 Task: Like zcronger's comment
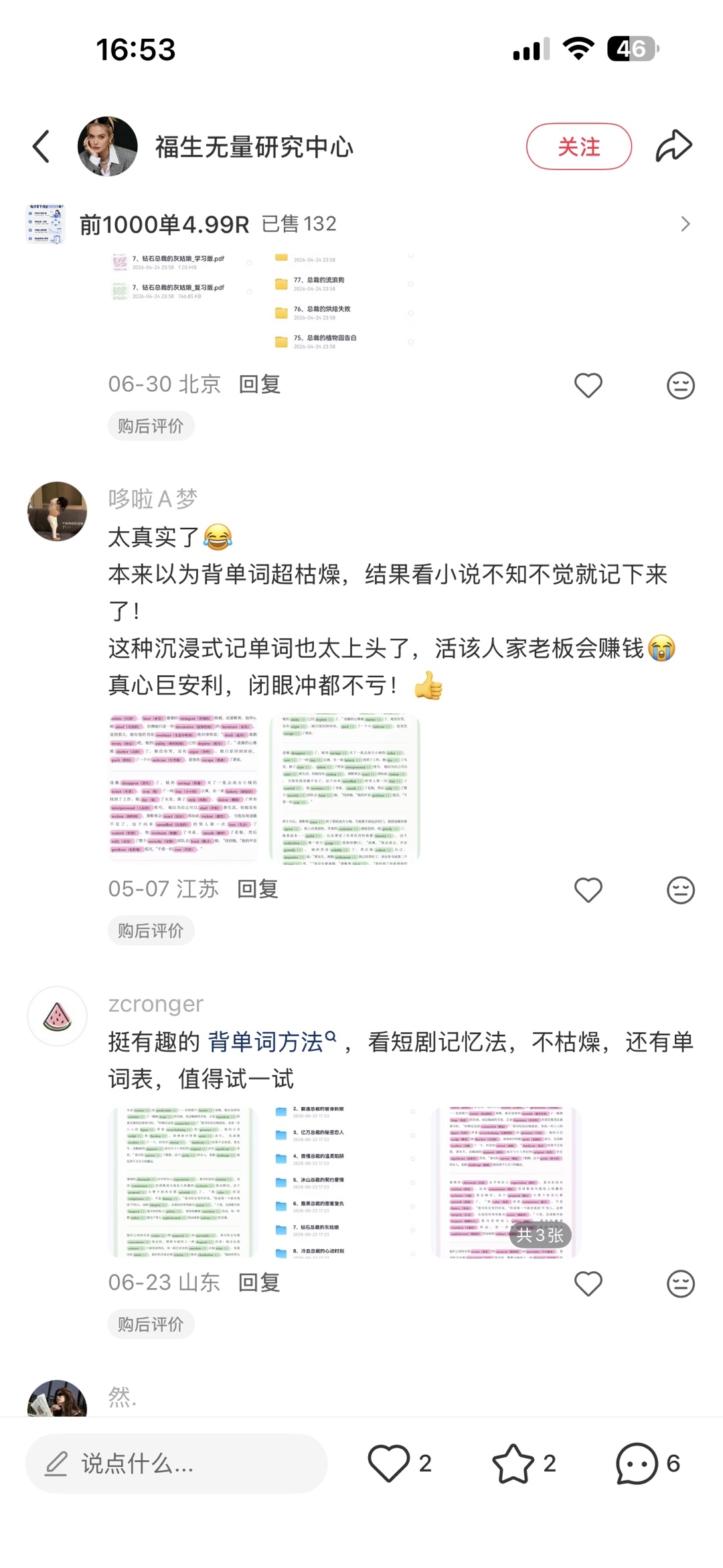coord(588,1283)
